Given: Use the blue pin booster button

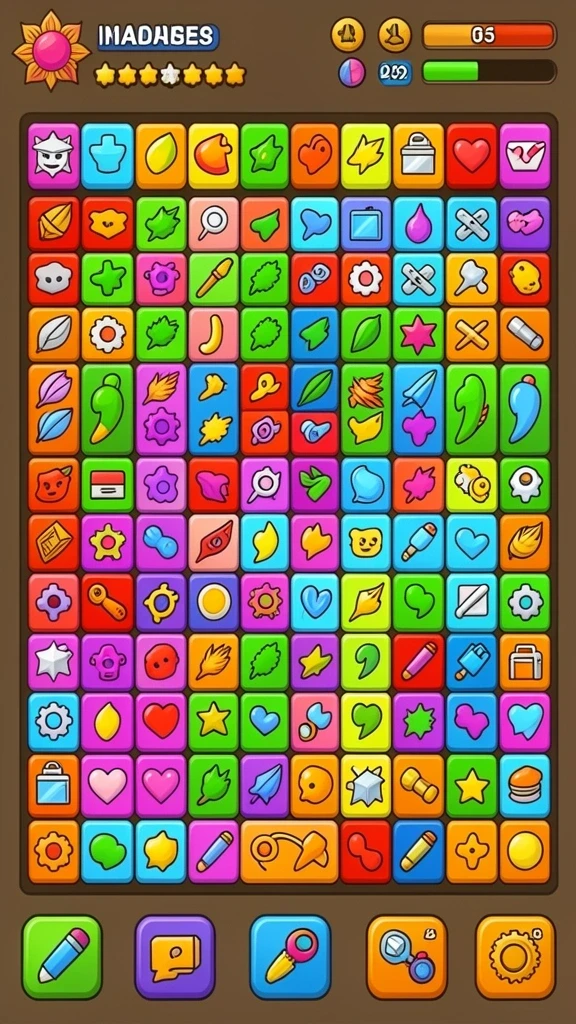Looking at the screenshot, I should (291, 957).
